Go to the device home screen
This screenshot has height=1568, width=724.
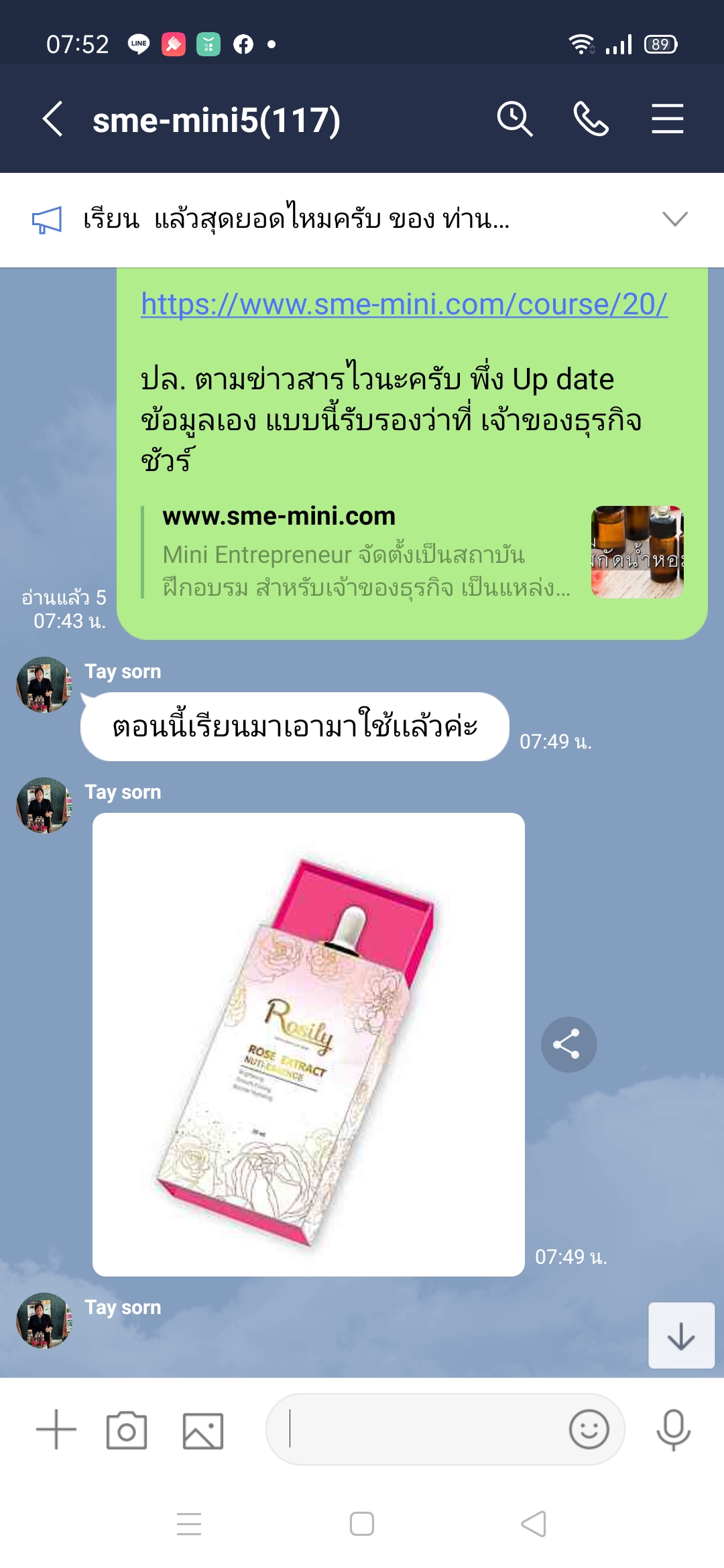click(362, 1524)
